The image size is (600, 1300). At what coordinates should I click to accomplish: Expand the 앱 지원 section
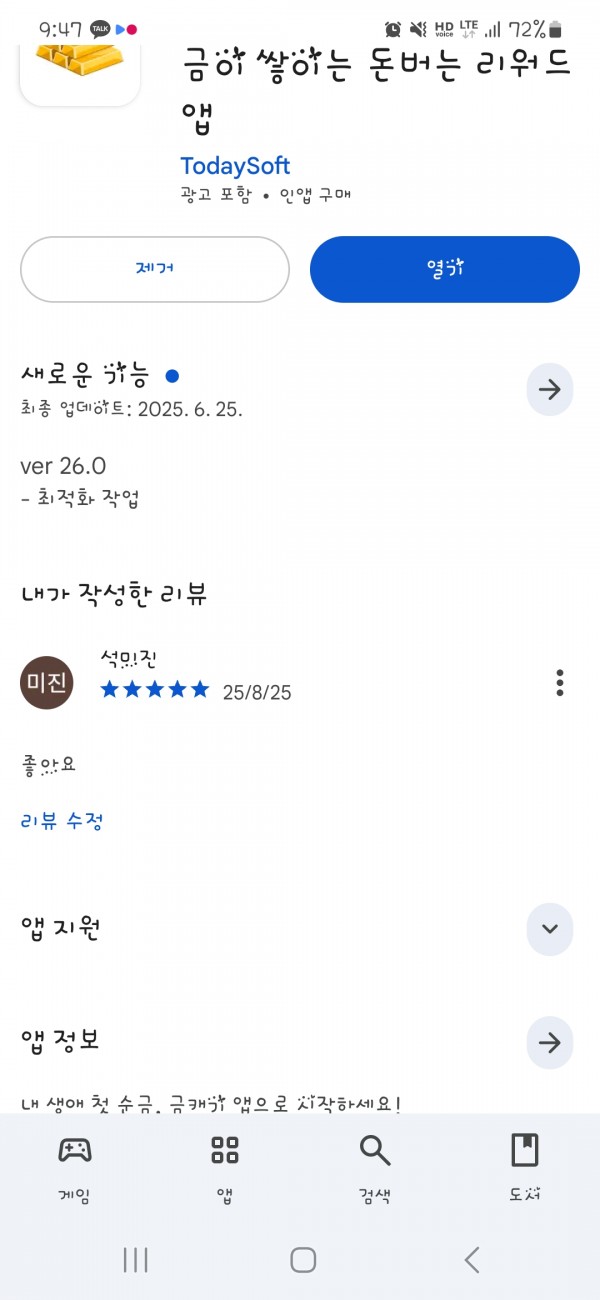pos(550,928)
